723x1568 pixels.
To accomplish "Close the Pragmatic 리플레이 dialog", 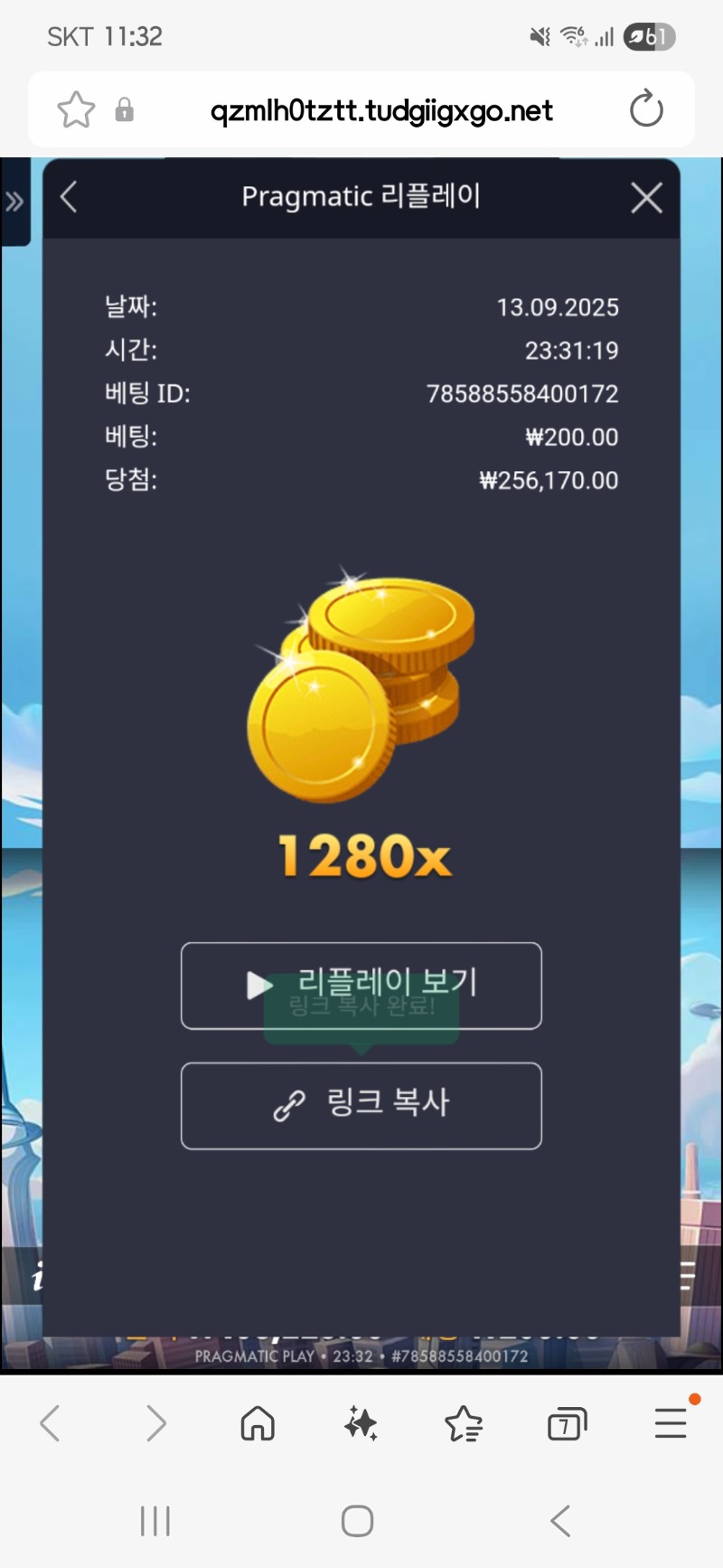I will 646,197.
